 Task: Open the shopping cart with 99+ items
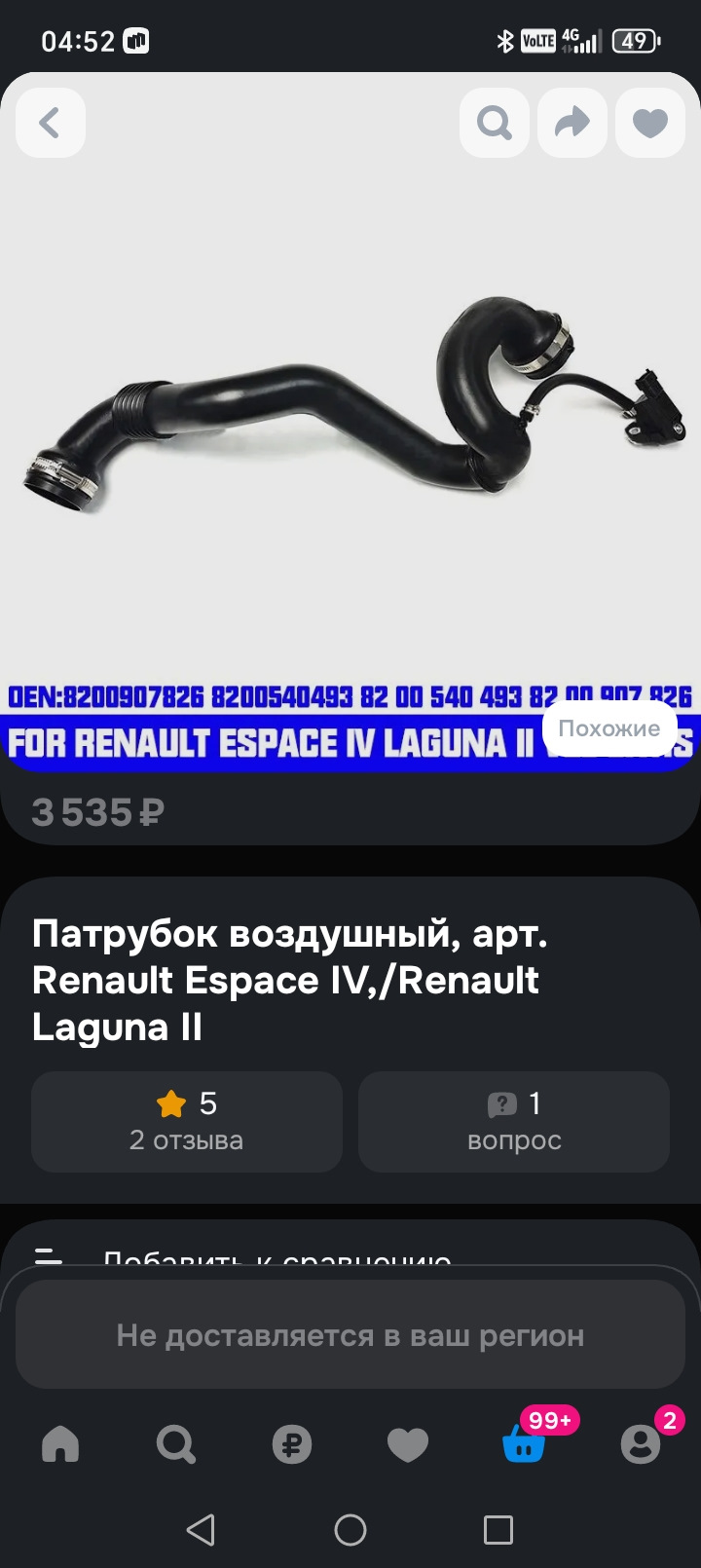click(525, 1444)
